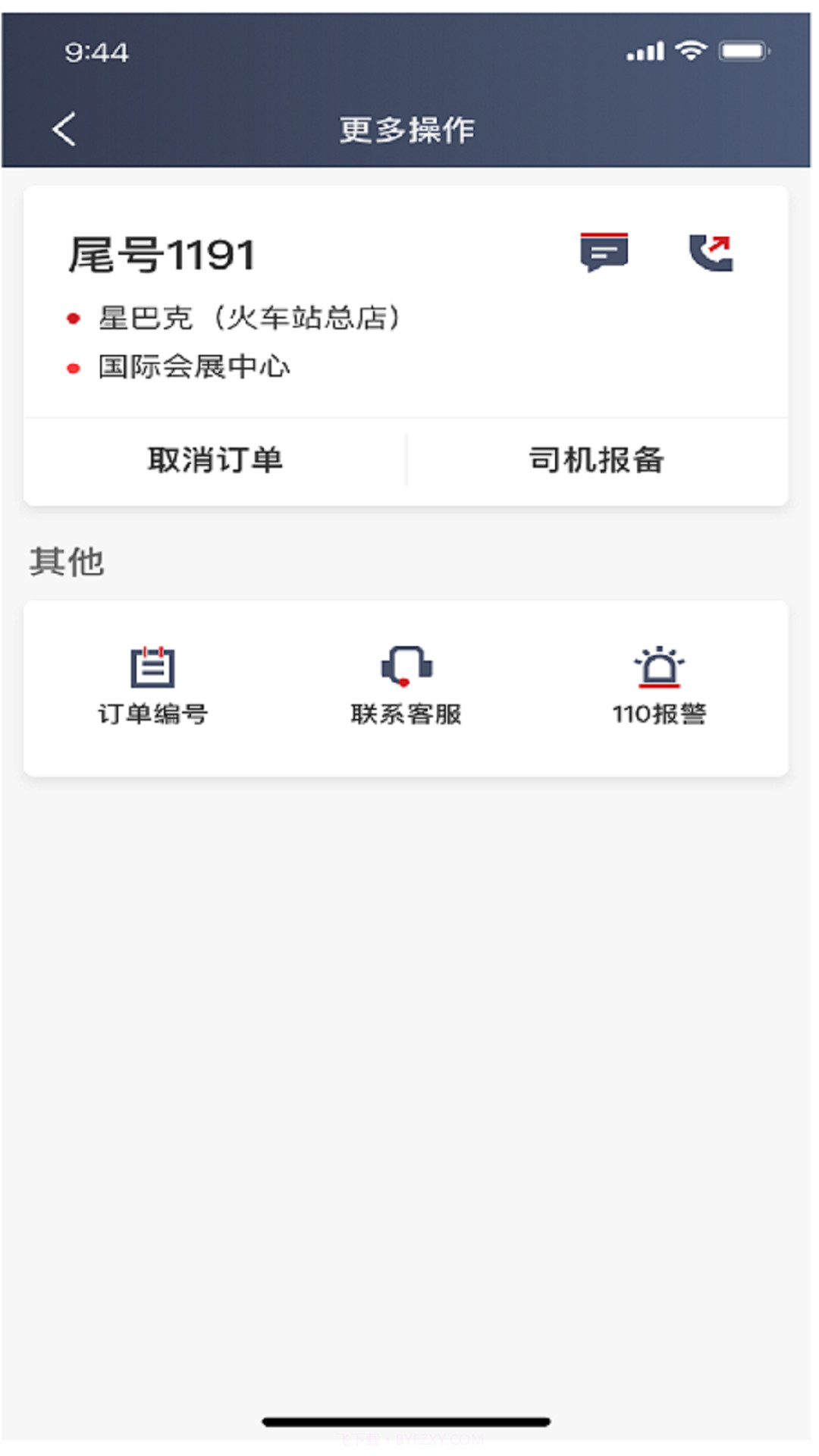This screenshot has width=819, height=1456.
Task: Tap the red dot beside 星巴克 pickup point
Action: click(x=73, y=318)
